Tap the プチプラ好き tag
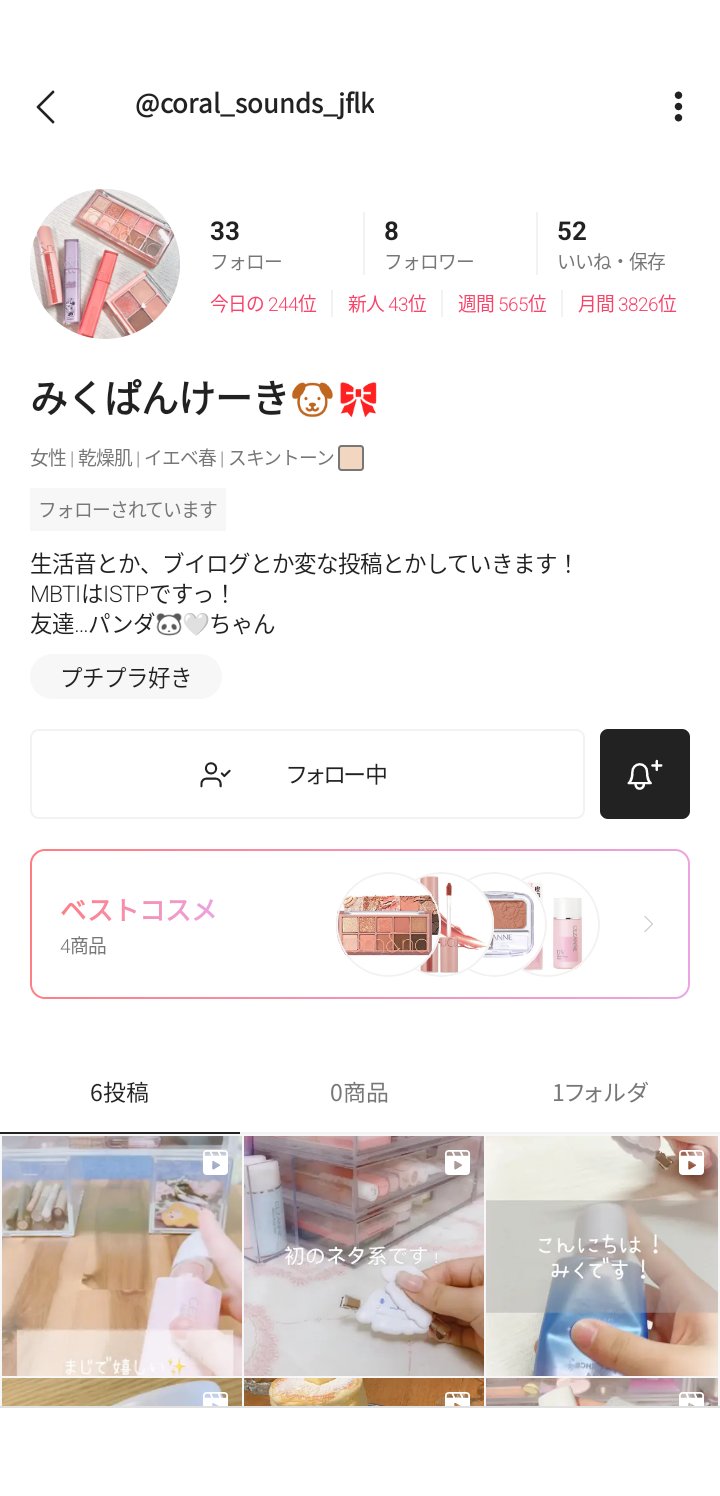The image size is (720, 1496). click(x=126, y=676)
